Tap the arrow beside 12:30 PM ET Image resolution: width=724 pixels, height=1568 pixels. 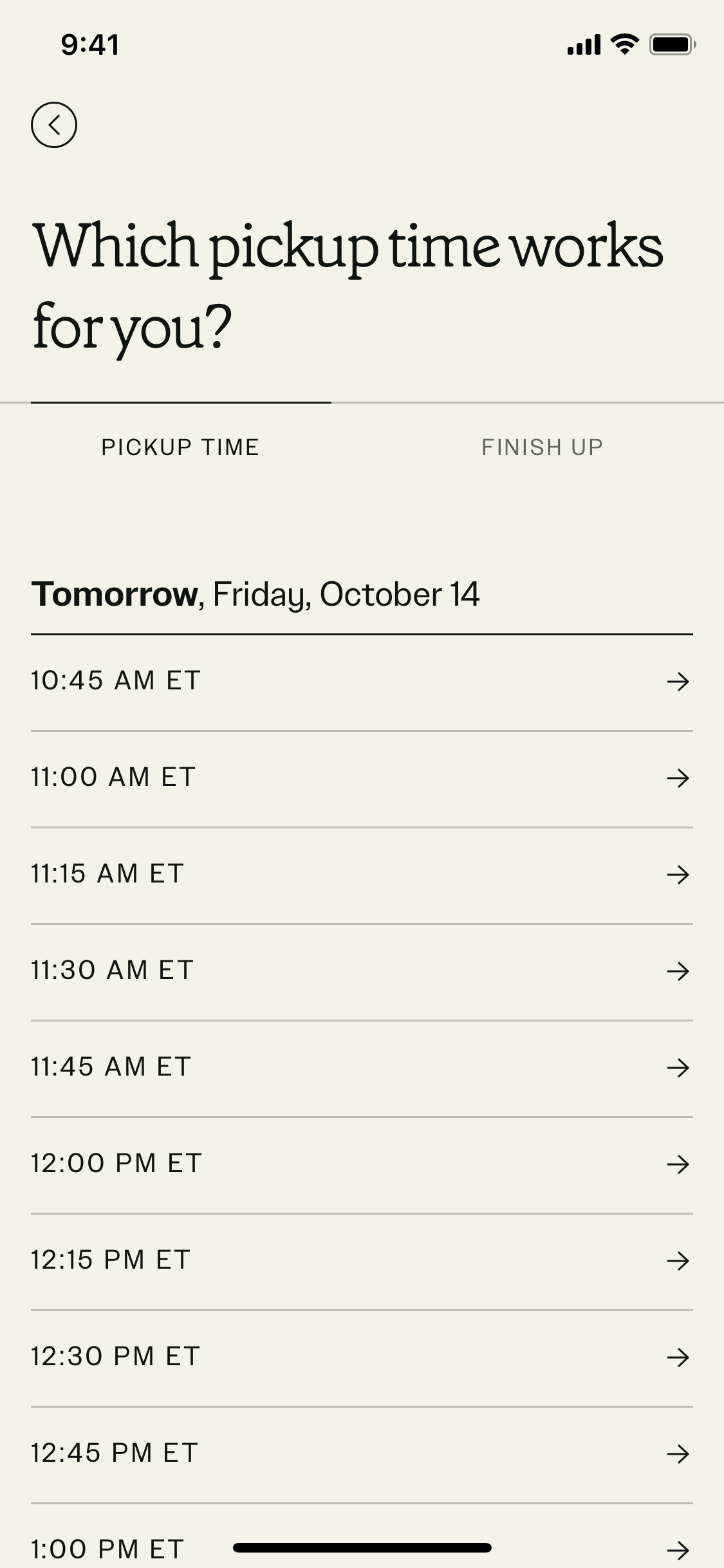tap(679, 1358)
